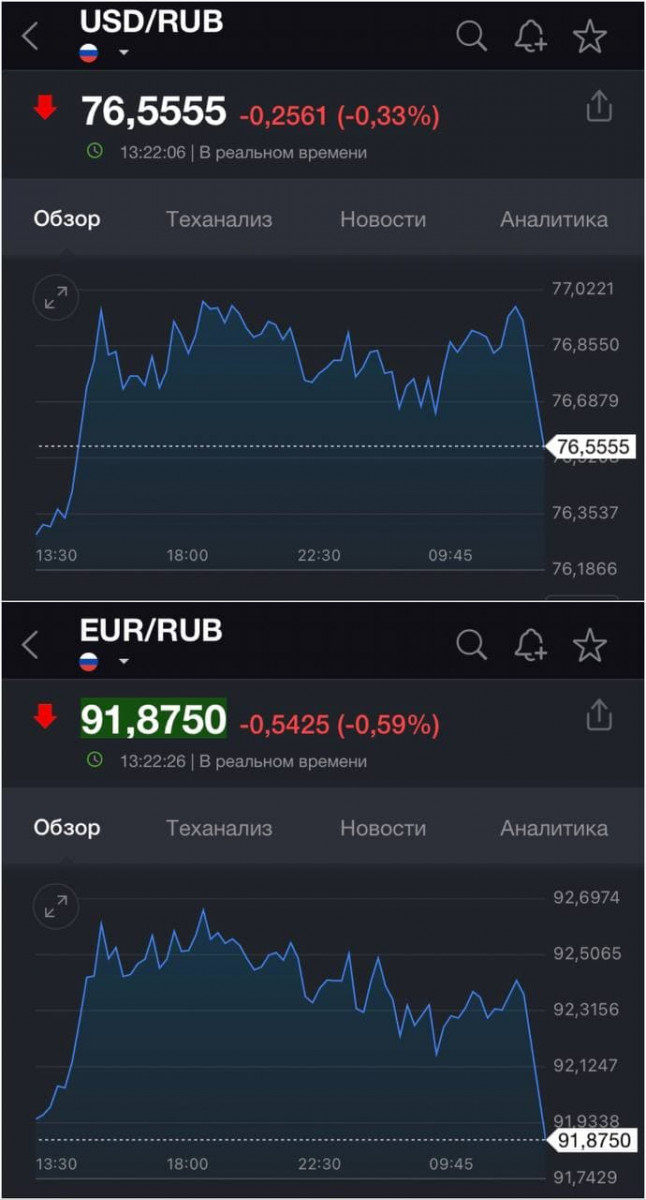Open search on the EUR/RUB screen

click(471, 645)
